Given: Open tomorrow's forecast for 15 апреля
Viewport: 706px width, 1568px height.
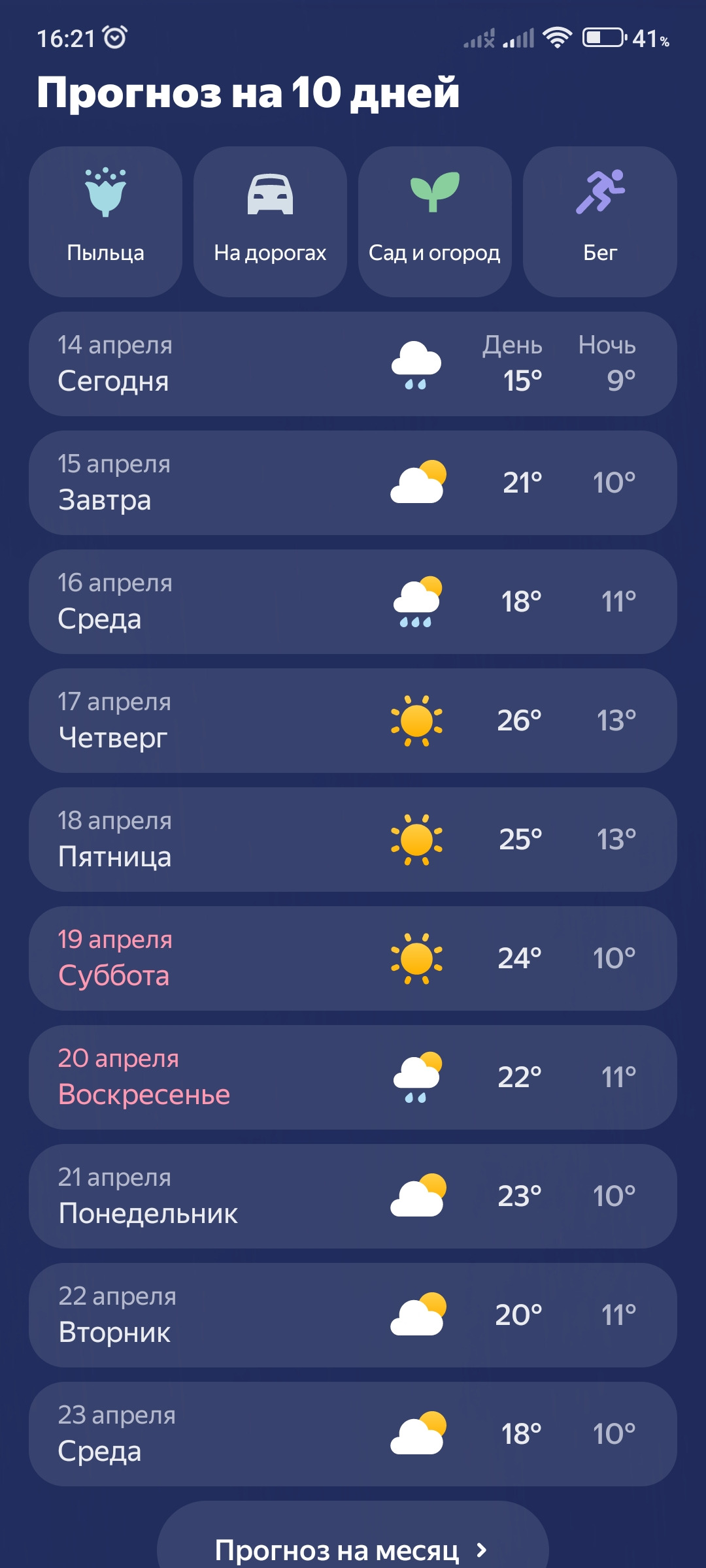Looking at the screenshot, I should tap(352, 483).
